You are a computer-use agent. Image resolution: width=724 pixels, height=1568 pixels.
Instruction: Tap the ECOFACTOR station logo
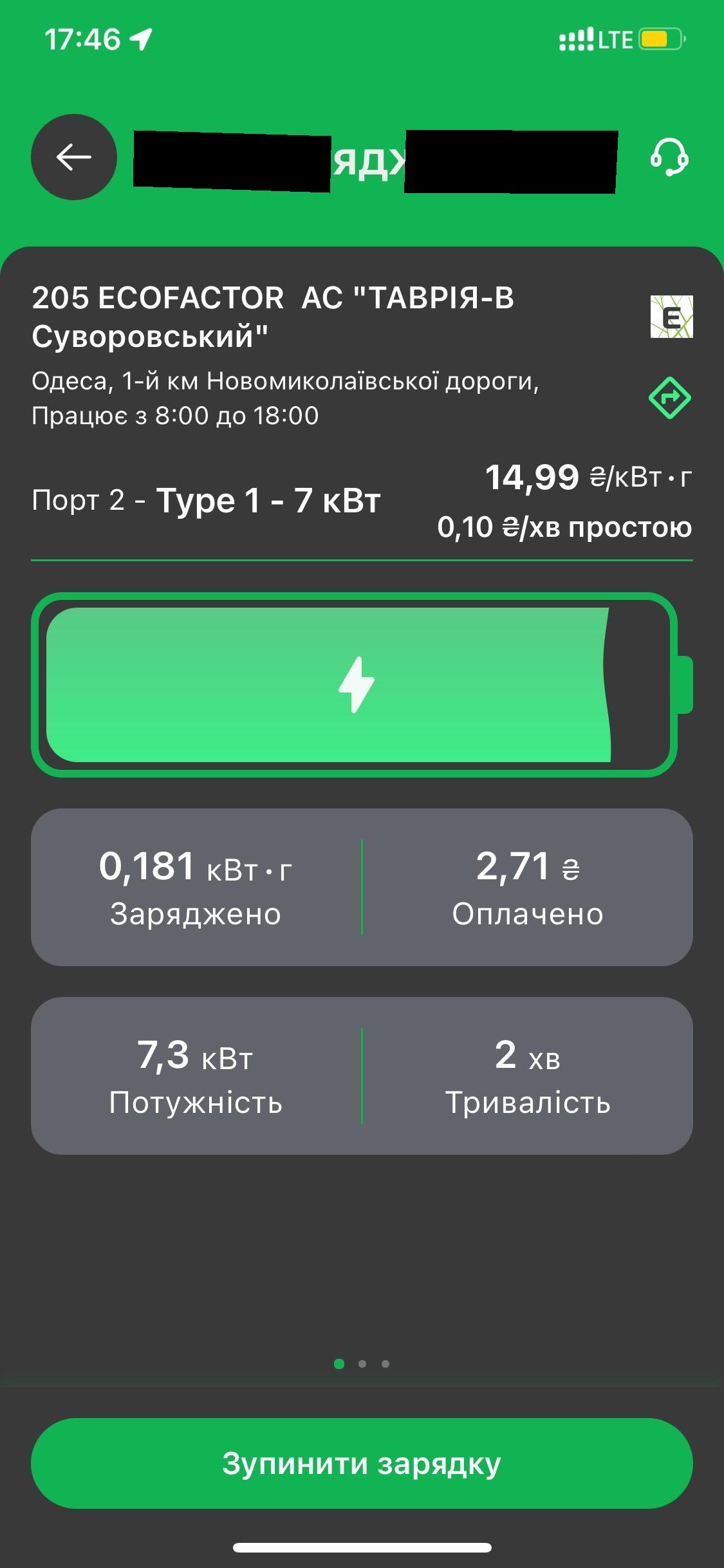[671, 315]
